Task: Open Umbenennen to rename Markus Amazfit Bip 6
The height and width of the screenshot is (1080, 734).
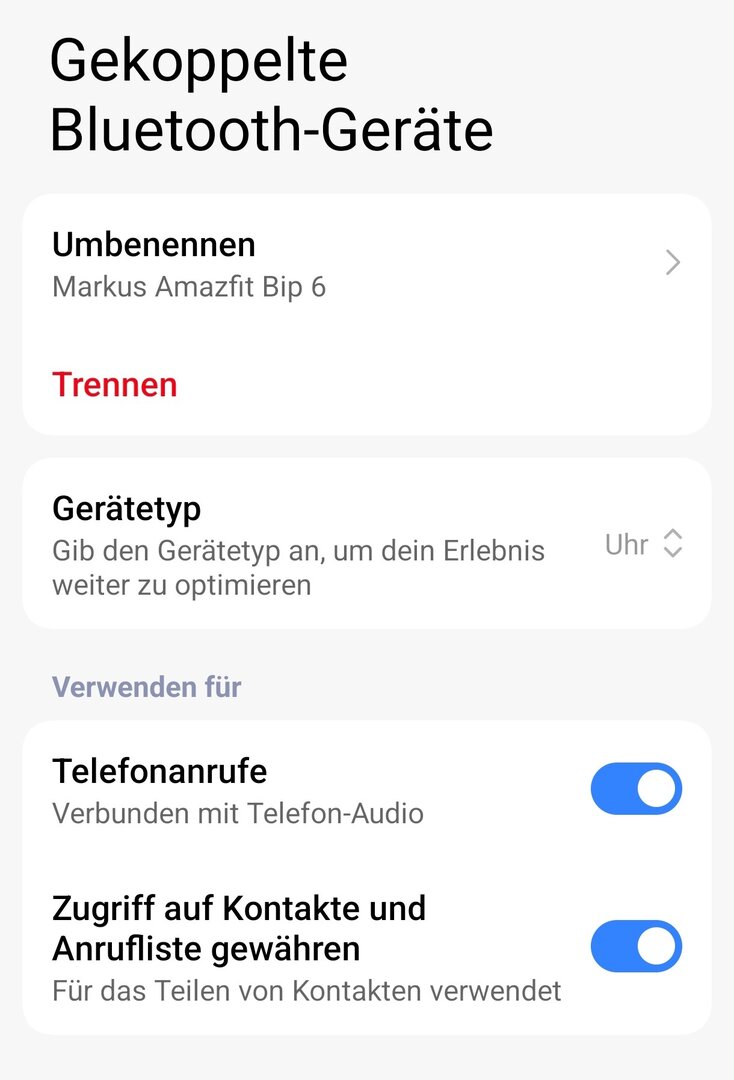Action: pos(366,264)
